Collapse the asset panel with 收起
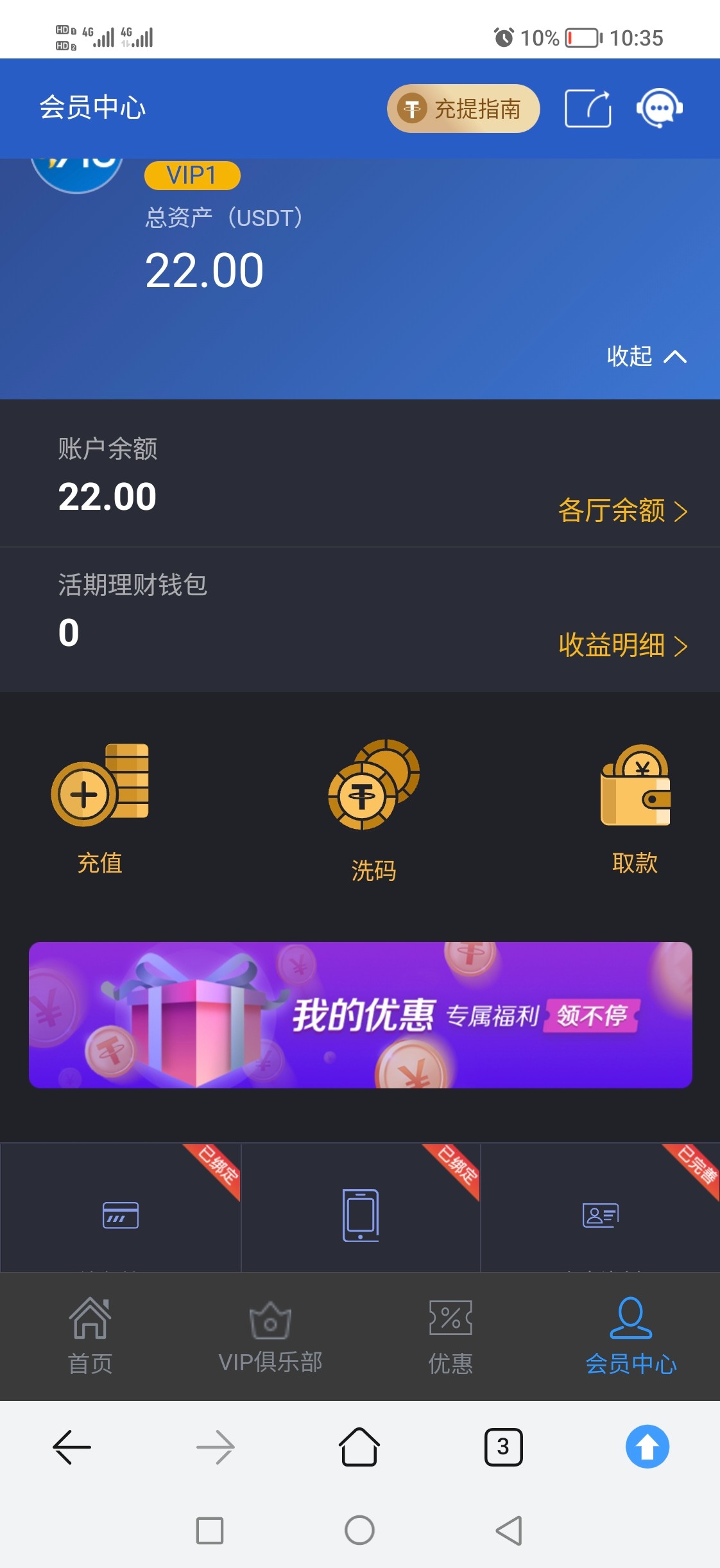The height and width of the screenshot is (1568, 720). pyautogui.click(x=646, y=356)
